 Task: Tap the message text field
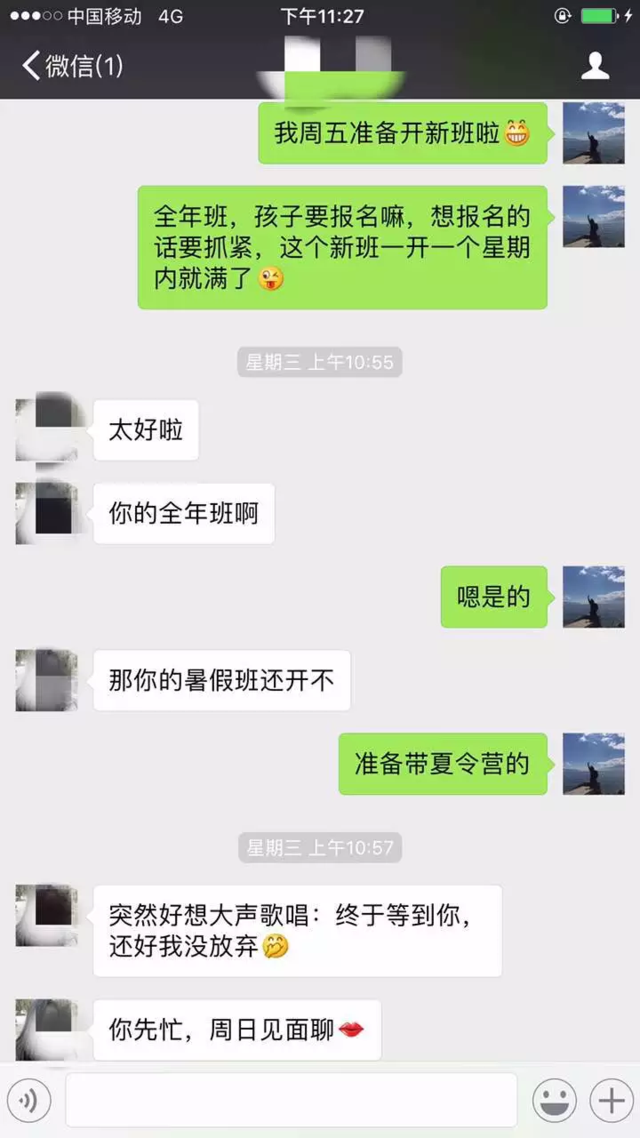290,1101
